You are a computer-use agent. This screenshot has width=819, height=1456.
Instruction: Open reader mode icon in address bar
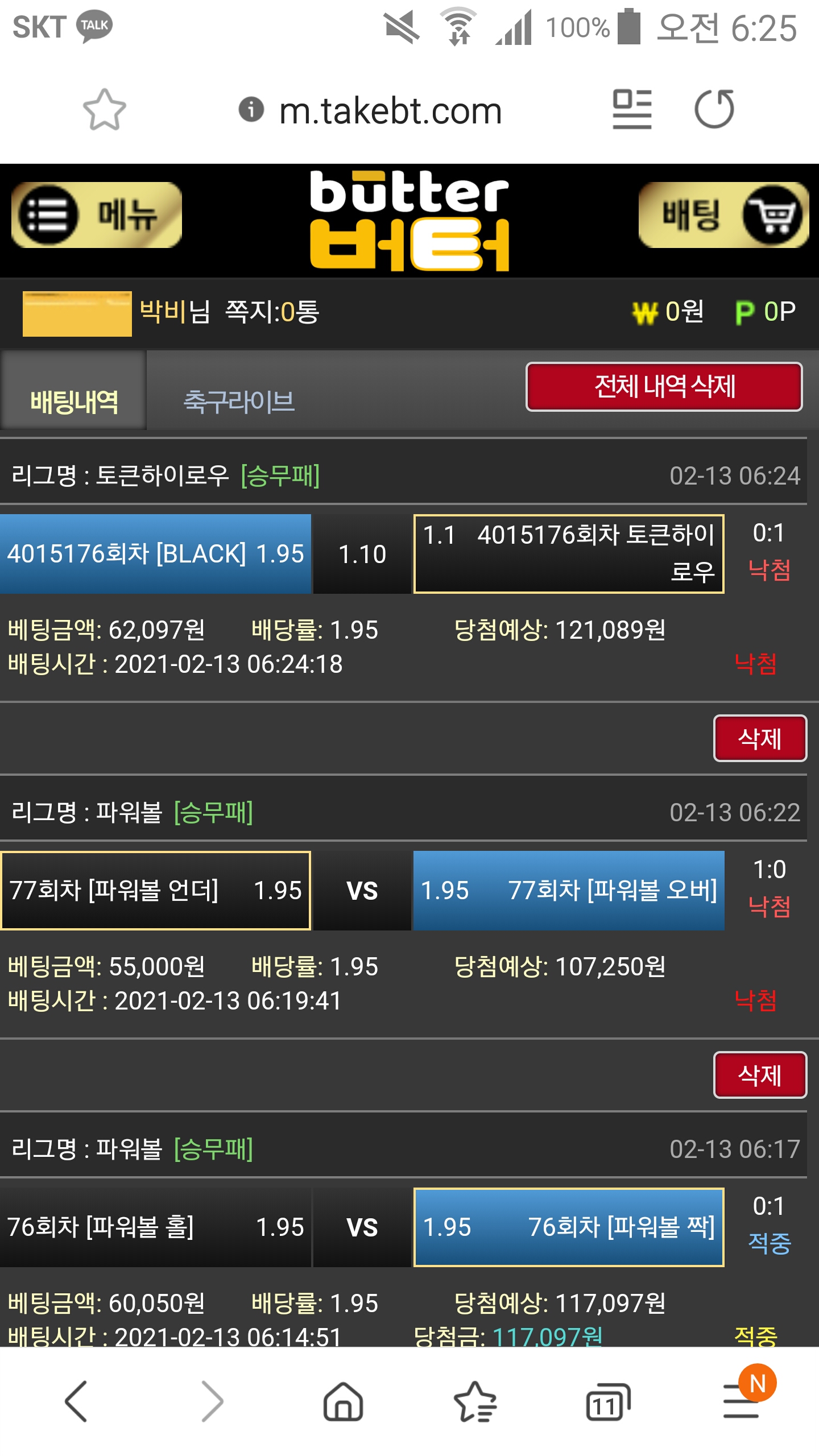631,109
